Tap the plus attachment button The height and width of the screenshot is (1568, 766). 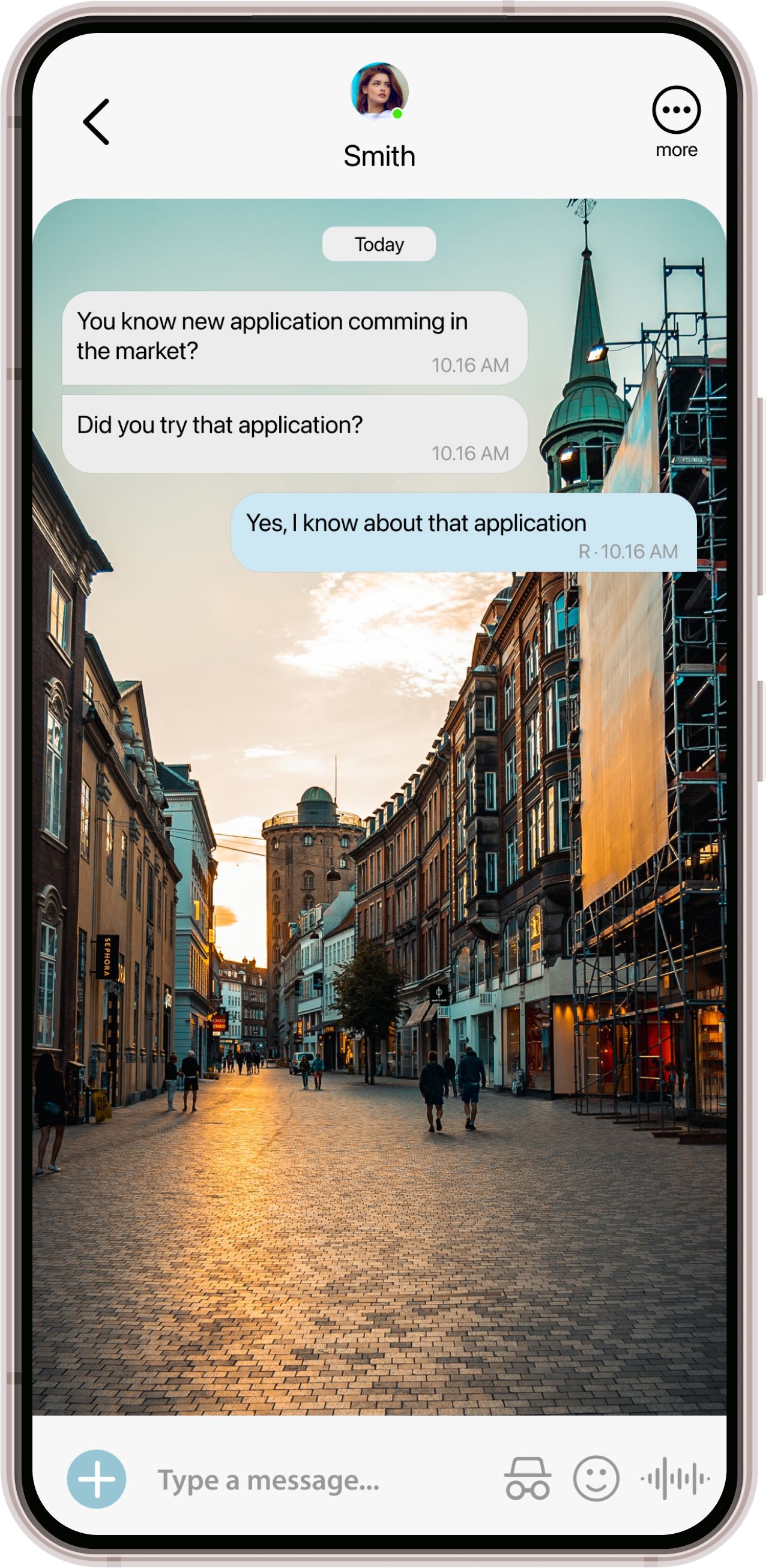click(97, 1479)
